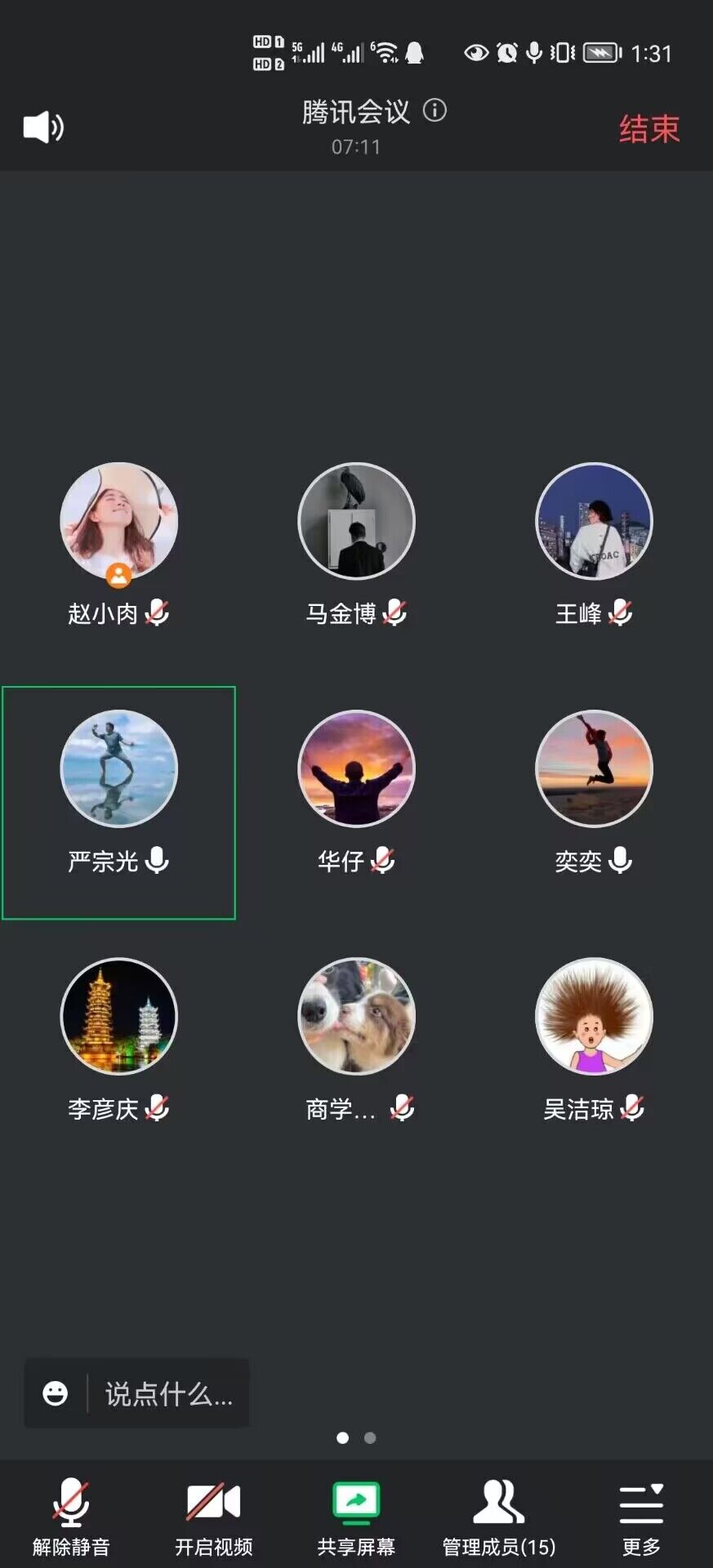Turn on camera with 开启视频
Screen dimensions: 713x1568
point(213,1516)
